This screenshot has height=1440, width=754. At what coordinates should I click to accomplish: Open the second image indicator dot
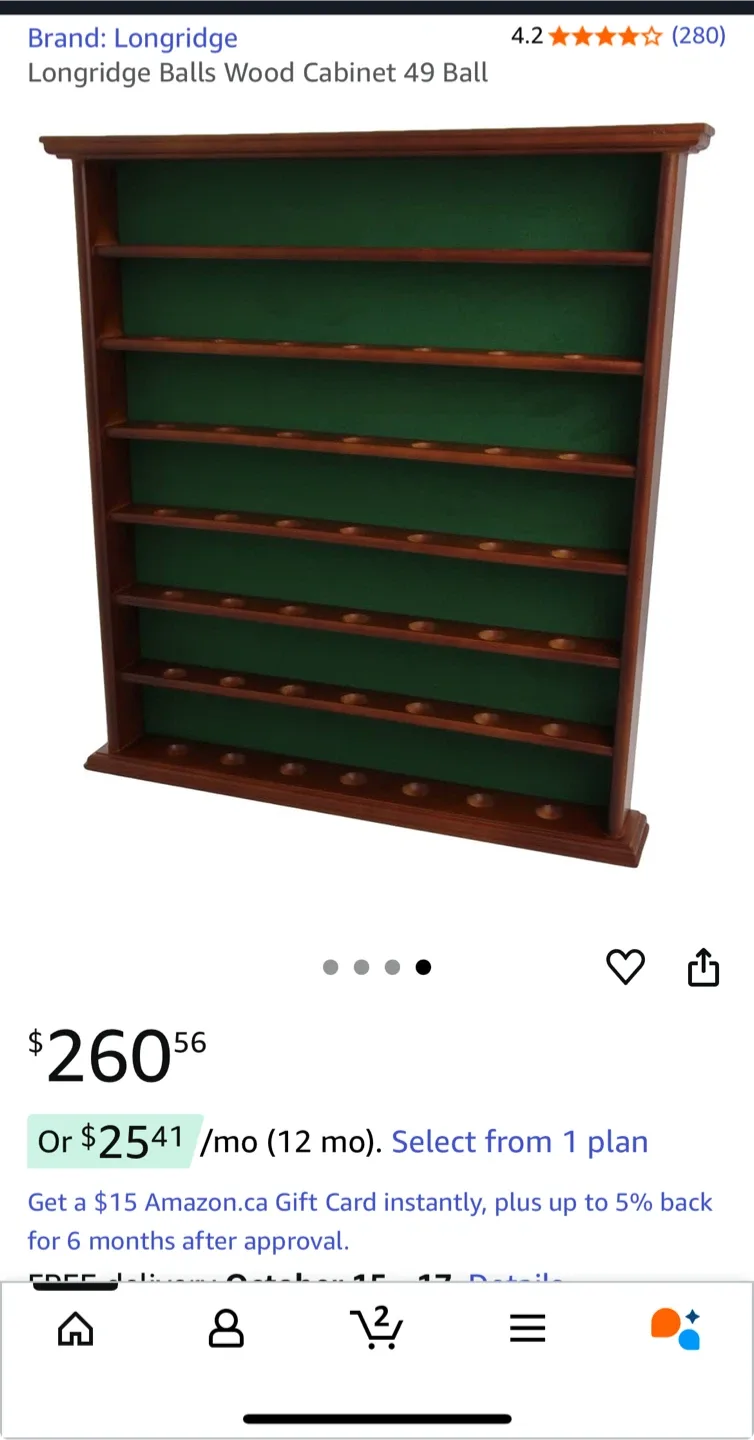361,967
